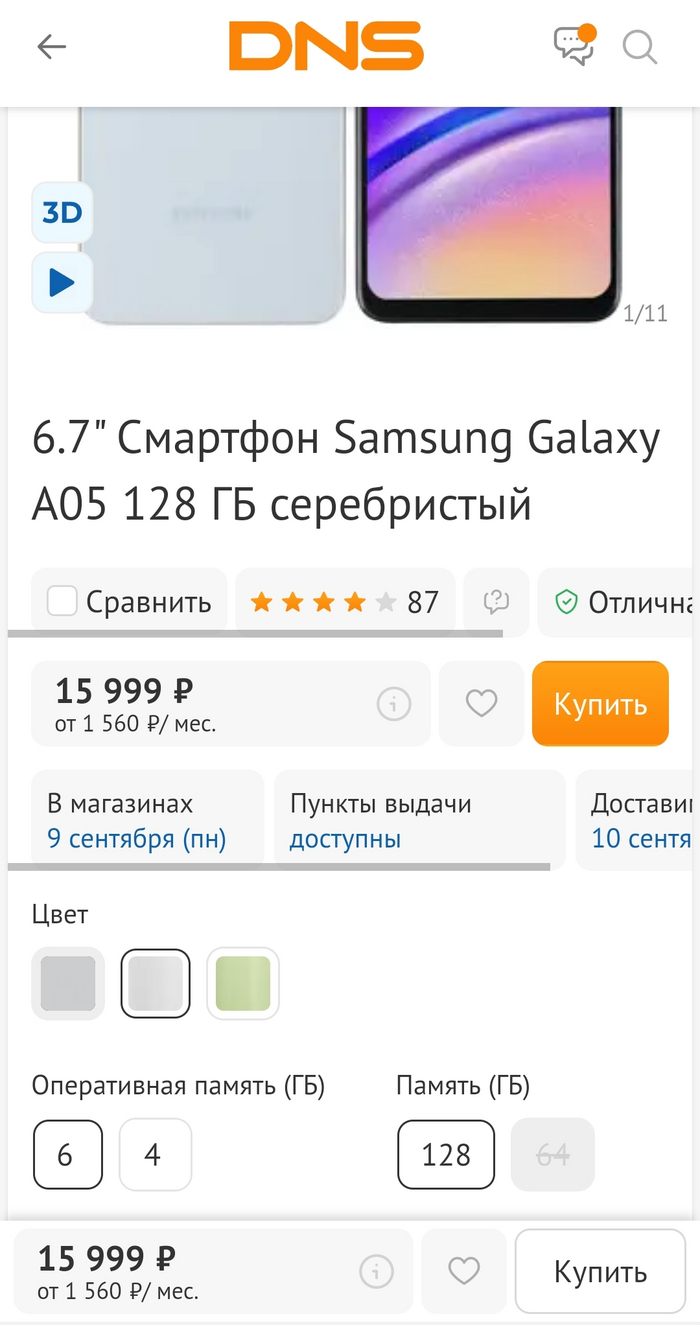Open Пункты выдачи availability card
Viewport: 700px width, 1325px height.
click(x=418, y=820)
